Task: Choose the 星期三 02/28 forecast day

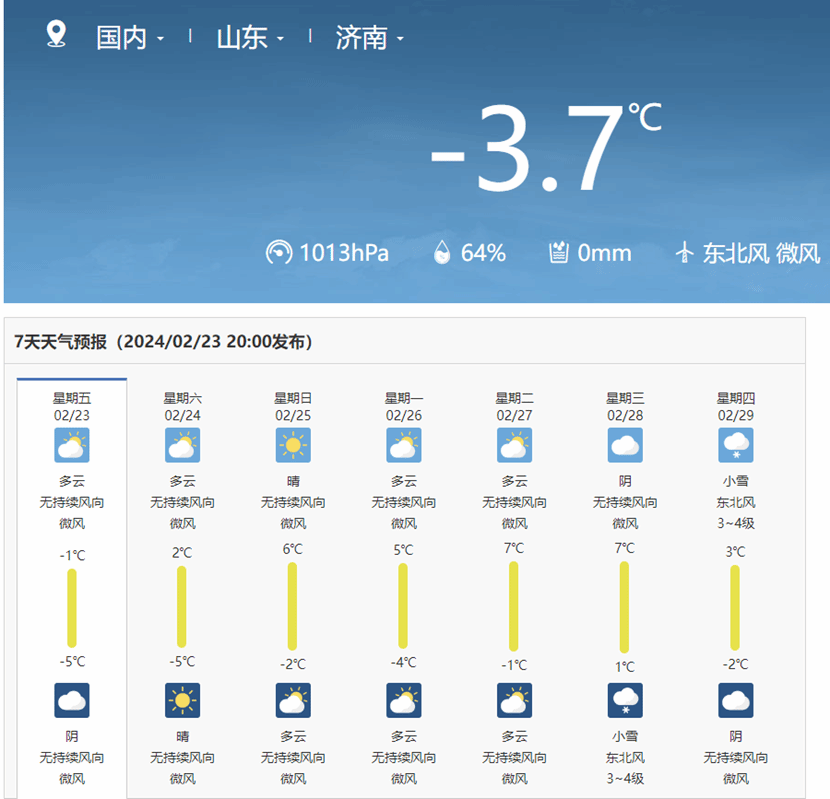Action: pos(625,406)
